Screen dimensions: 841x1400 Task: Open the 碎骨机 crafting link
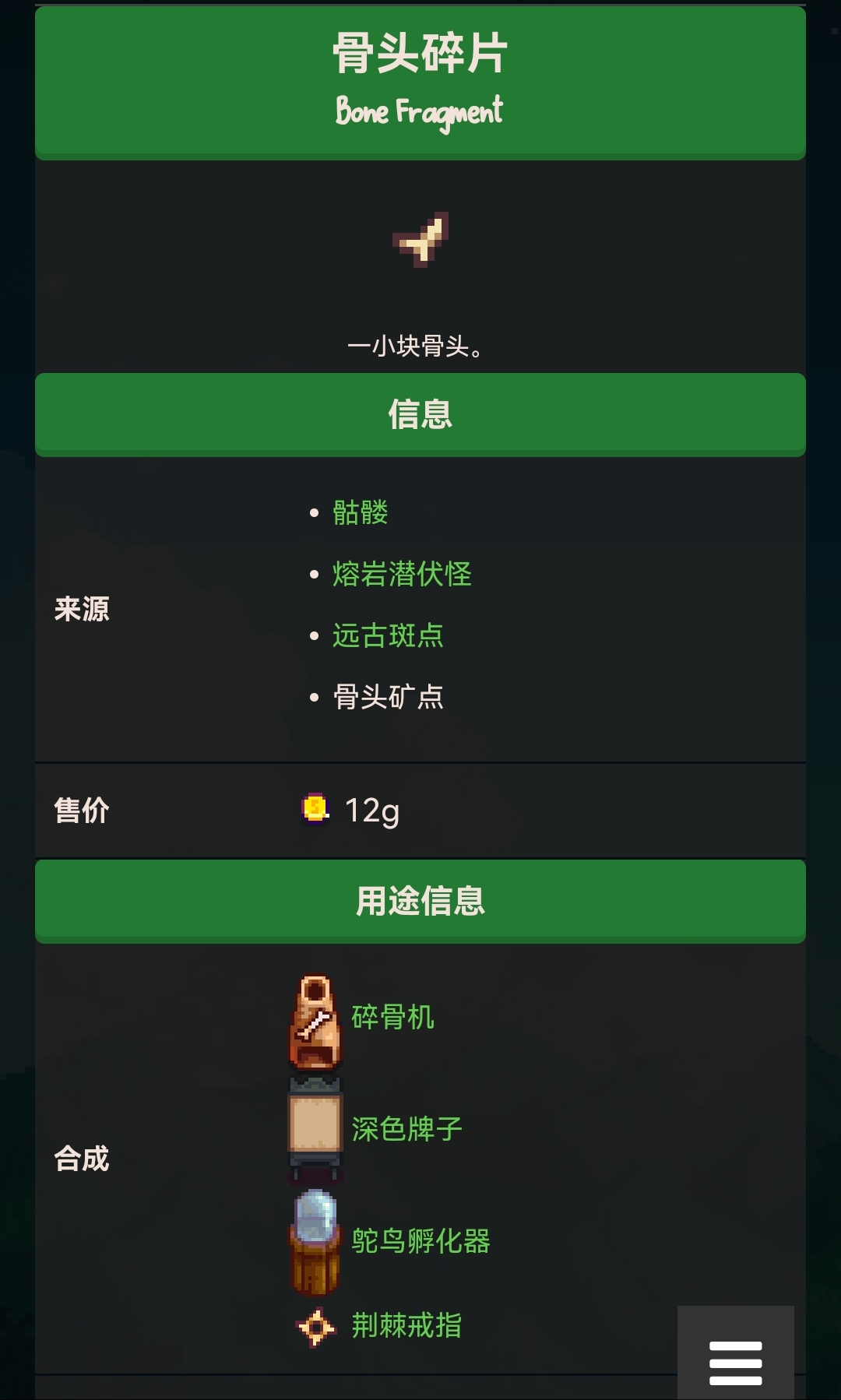coord(392,1017)
